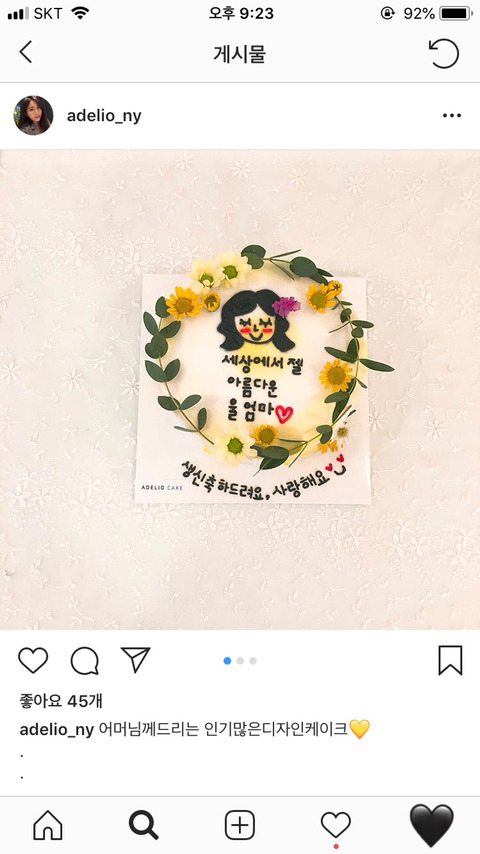Image resolution: width=480 pixels, height=854 pixels.
Task: Create a new post with plus icon
Action: tap(240, 825)
